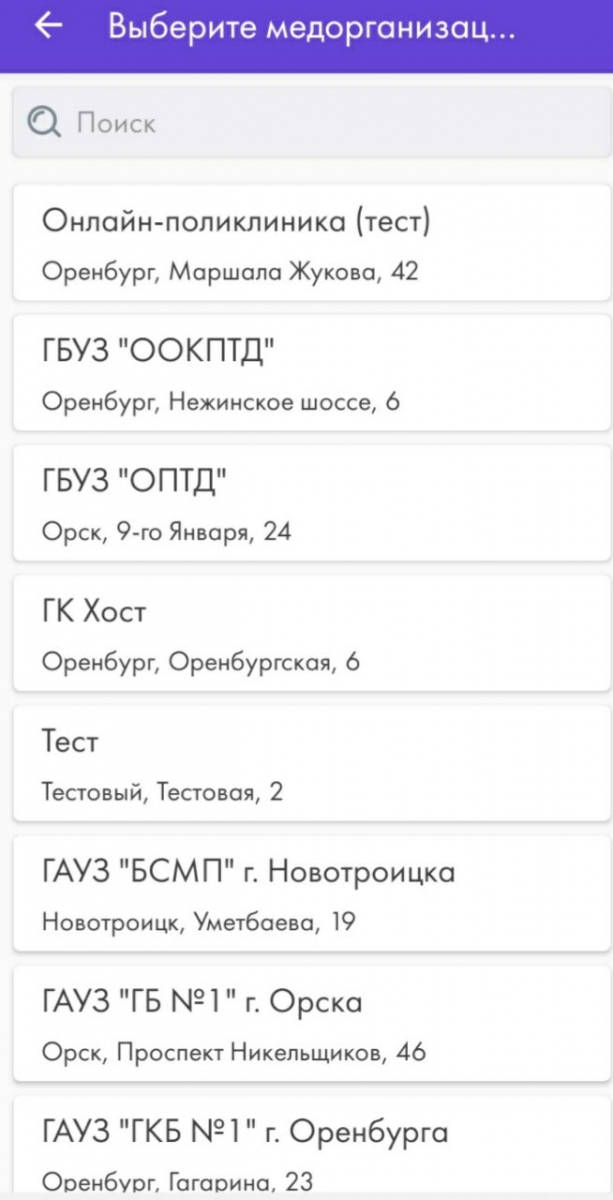The image size is (613, 1200).
Task: Go back using the arrow icon
Action: (x=48, y=28)
